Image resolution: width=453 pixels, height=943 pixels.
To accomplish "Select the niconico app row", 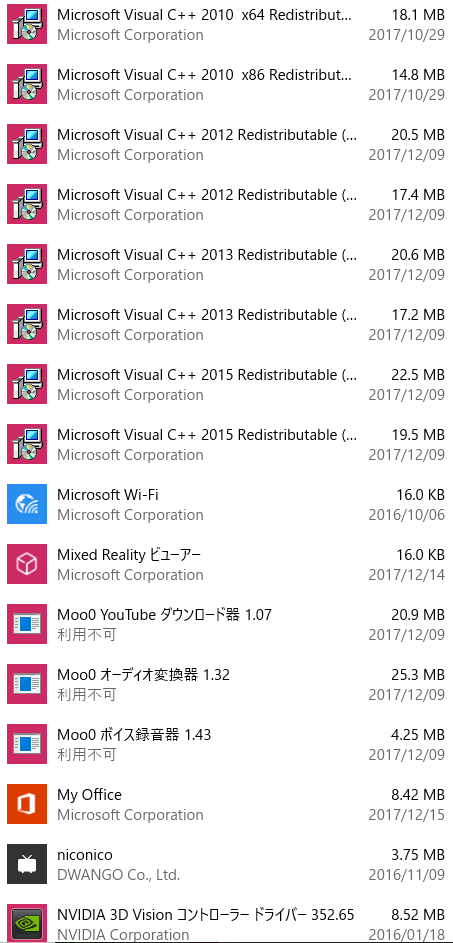I will 226,864.
